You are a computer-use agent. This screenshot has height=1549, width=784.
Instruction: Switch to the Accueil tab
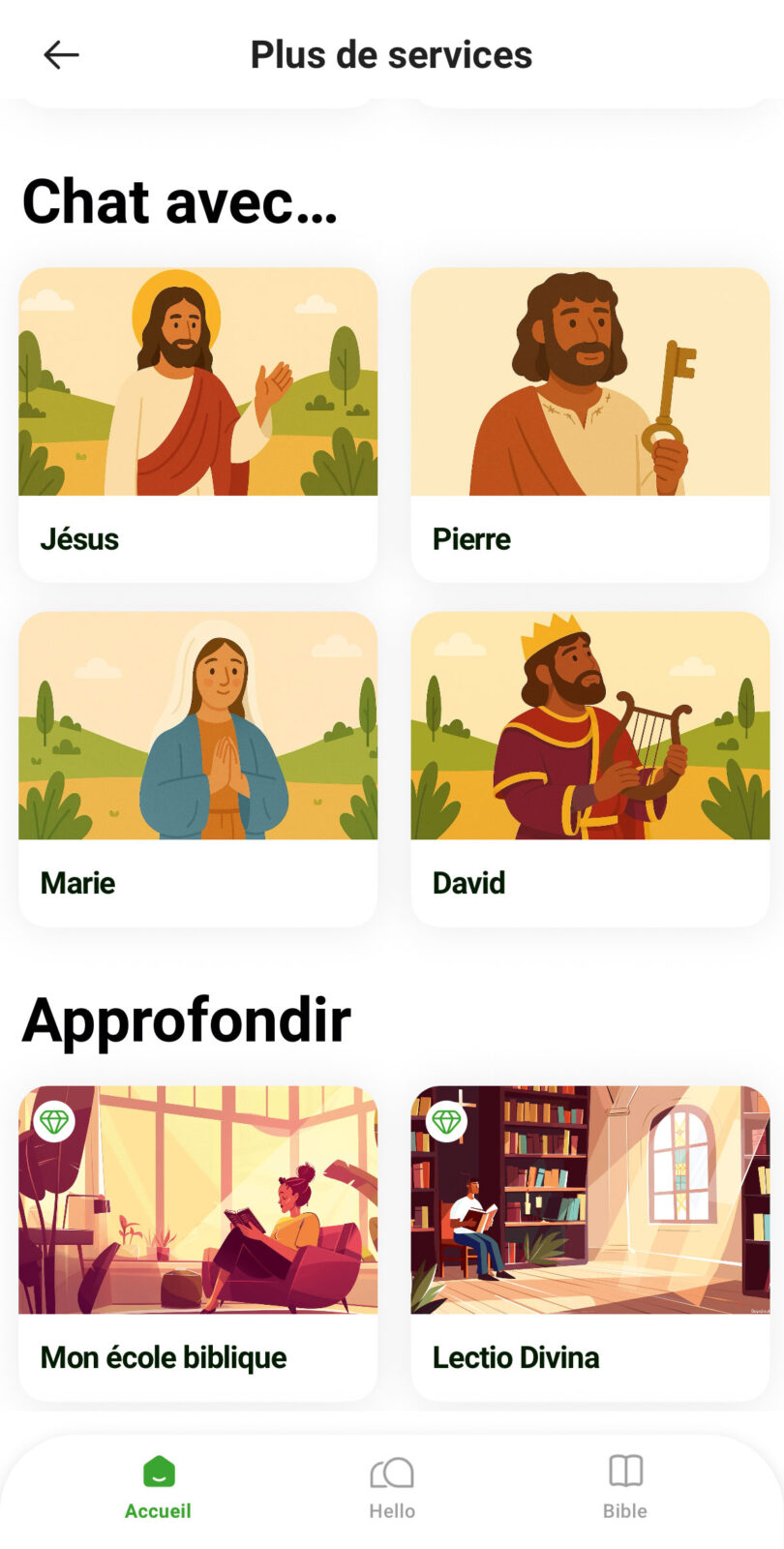point(158,1487)
